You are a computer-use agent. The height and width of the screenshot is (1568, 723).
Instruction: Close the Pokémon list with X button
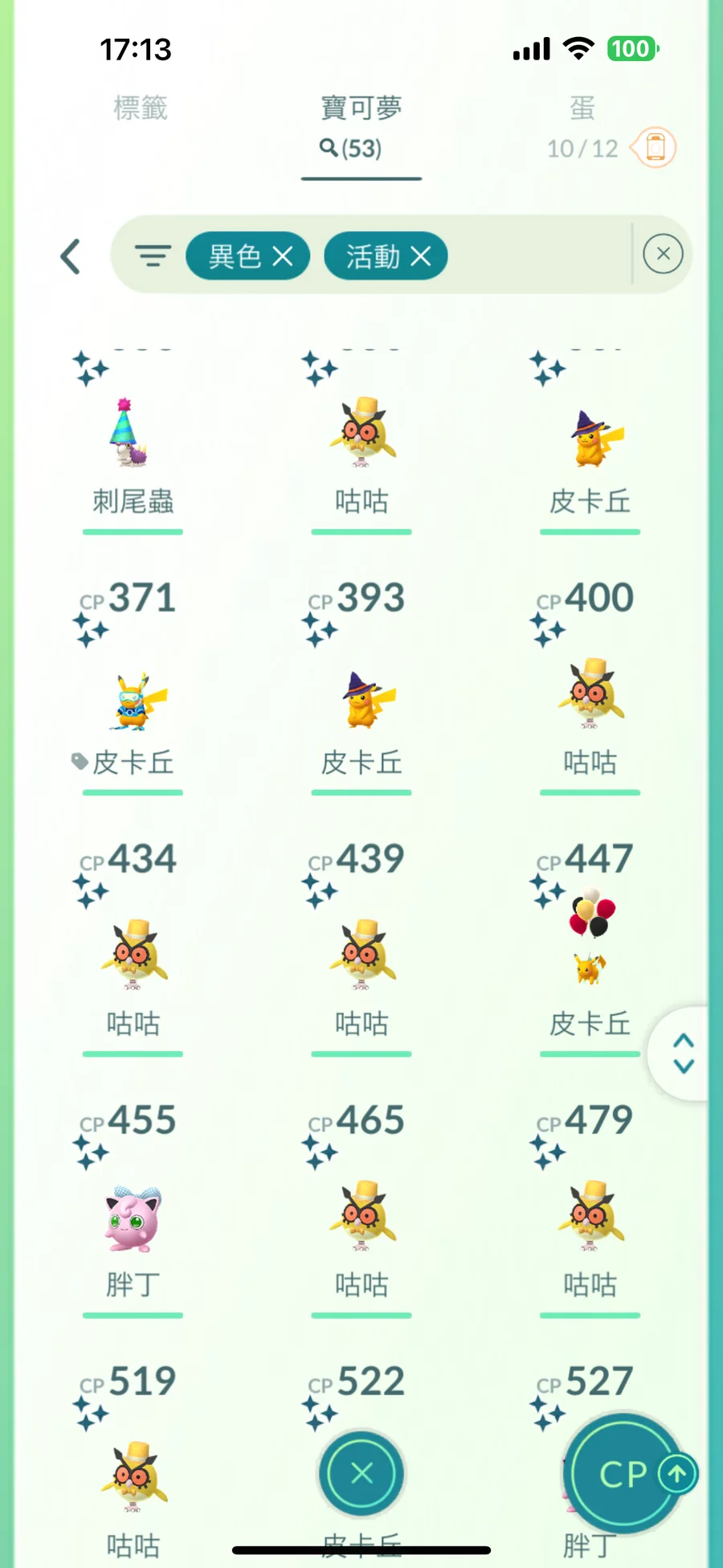[361, 1473]
